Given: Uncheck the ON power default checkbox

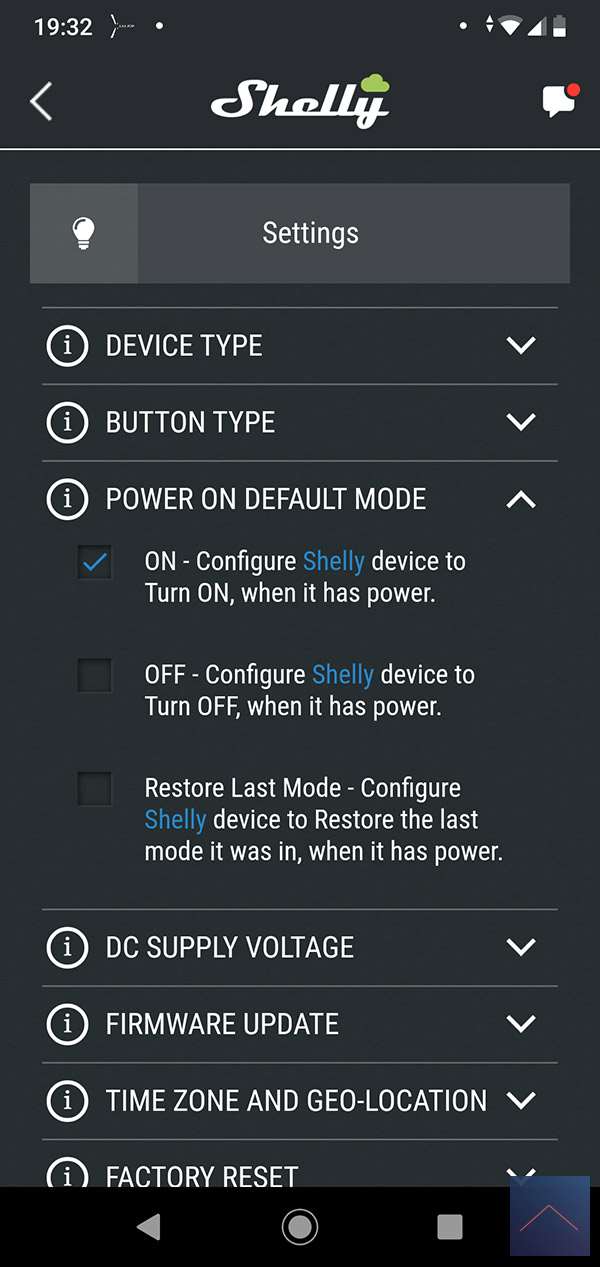Looking at the screenshot, I should point(95,563).
